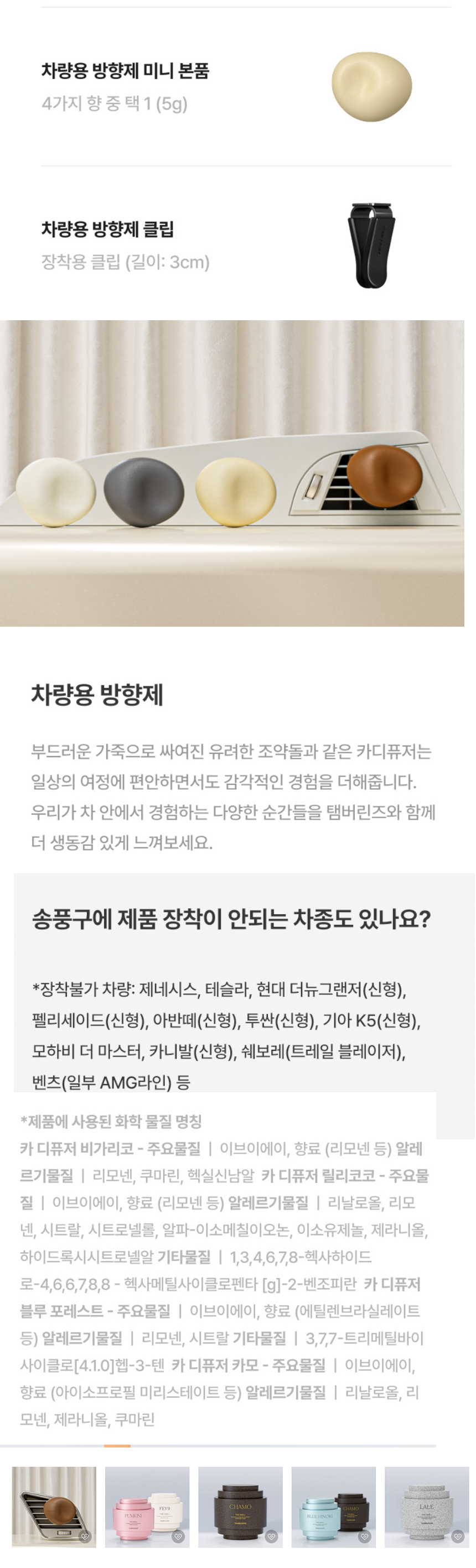Open the PUMKINI and FEY9 product thumbnail
476x1568 pixels.
pyautogui.click(x=146, y=1503)
